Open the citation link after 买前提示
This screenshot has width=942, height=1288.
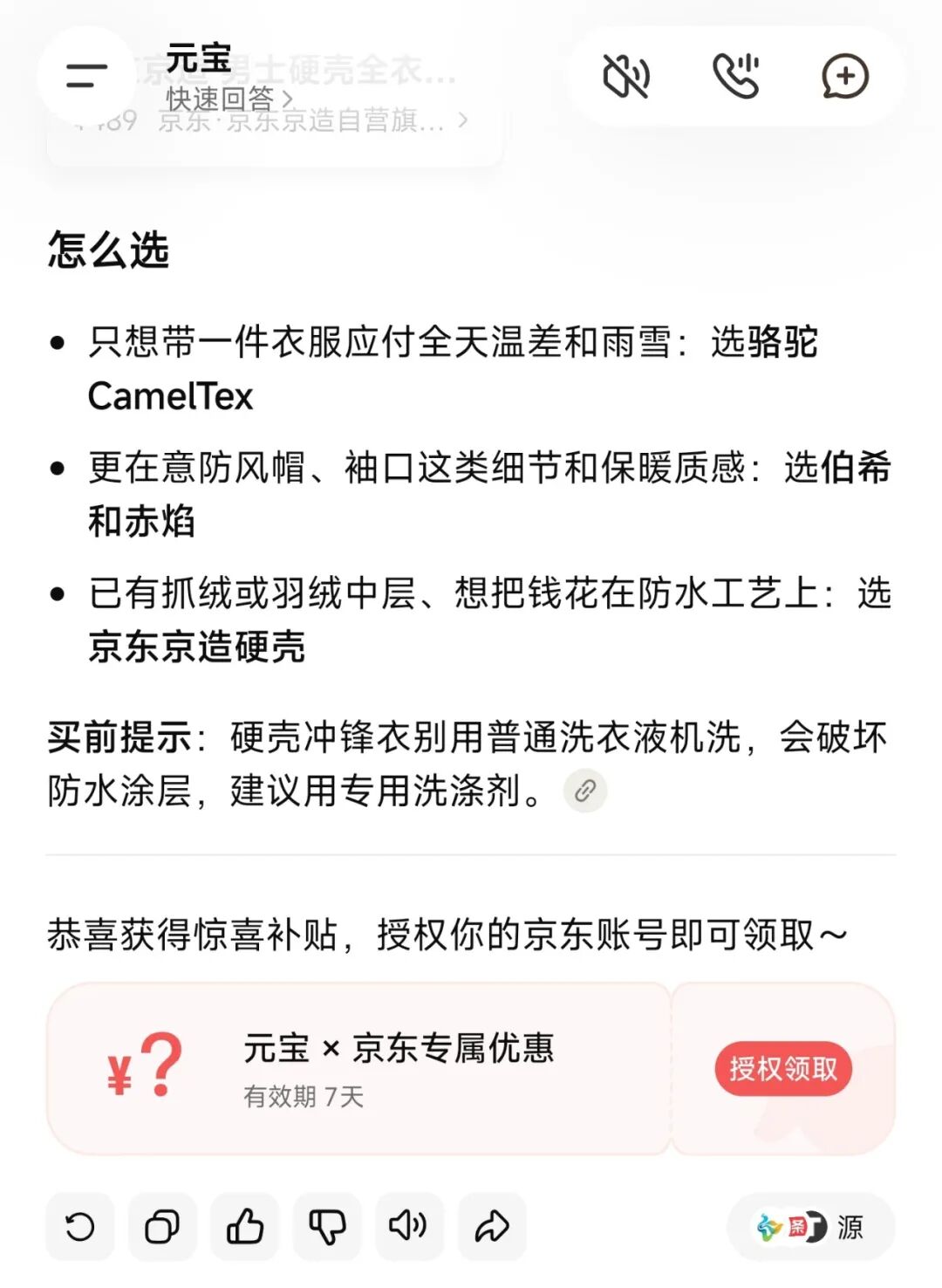(x=585, y=791)
